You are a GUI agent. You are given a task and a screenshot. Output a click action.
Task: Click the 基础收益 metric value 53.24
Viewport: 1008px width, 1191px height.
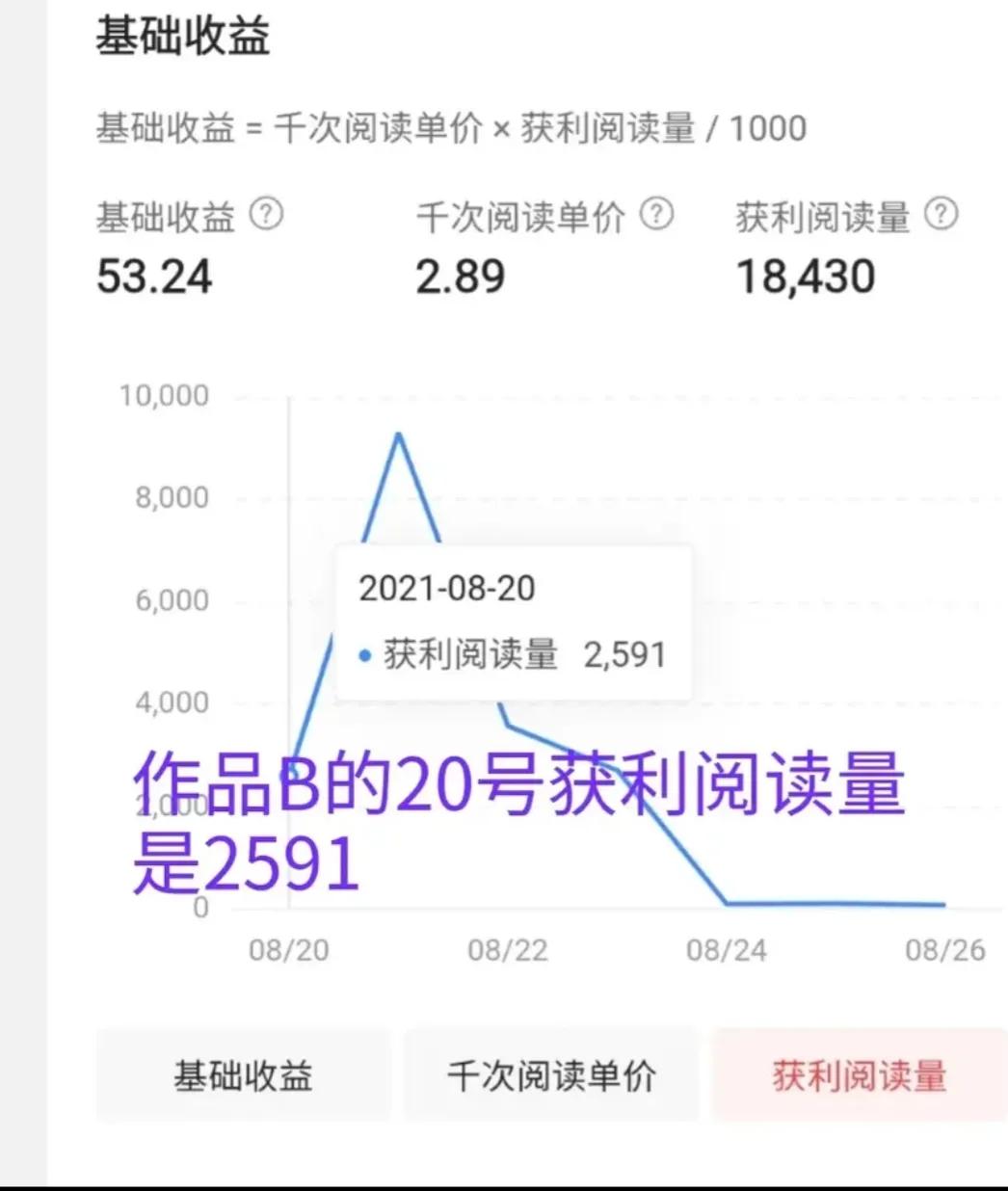point(155,278)
